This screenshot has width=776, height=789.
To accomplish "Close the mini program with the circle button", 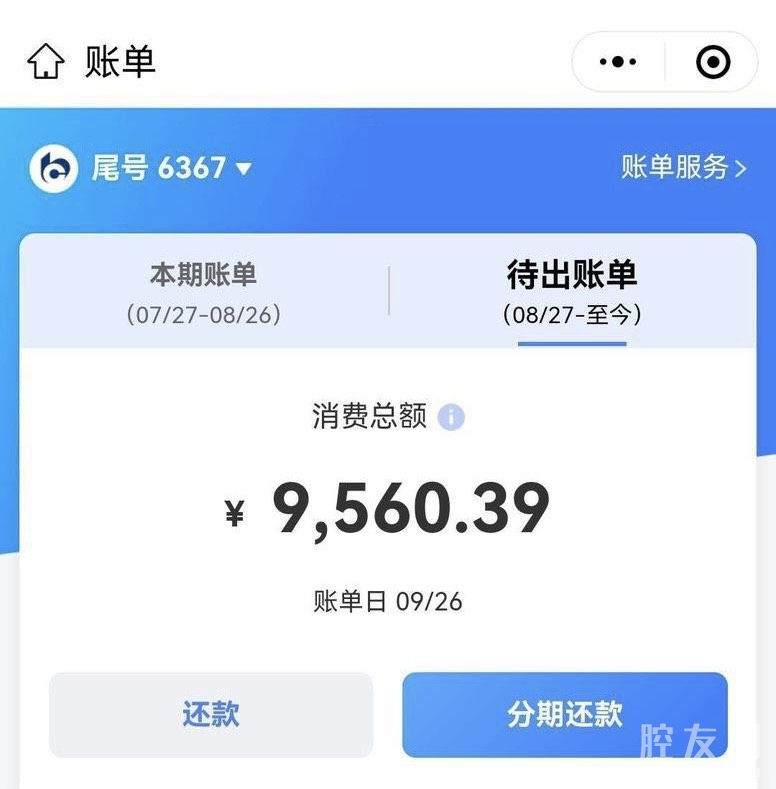I will tap(712, 62).
